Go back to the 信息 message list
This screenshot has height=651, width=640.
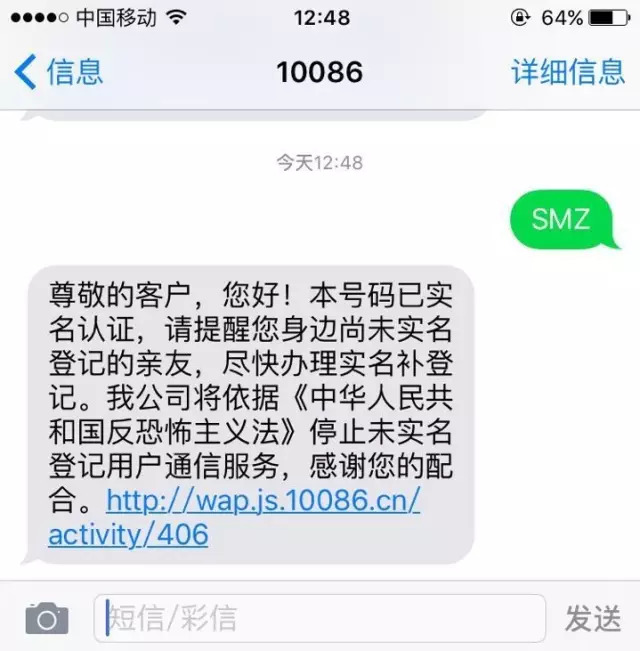[60, 72]
